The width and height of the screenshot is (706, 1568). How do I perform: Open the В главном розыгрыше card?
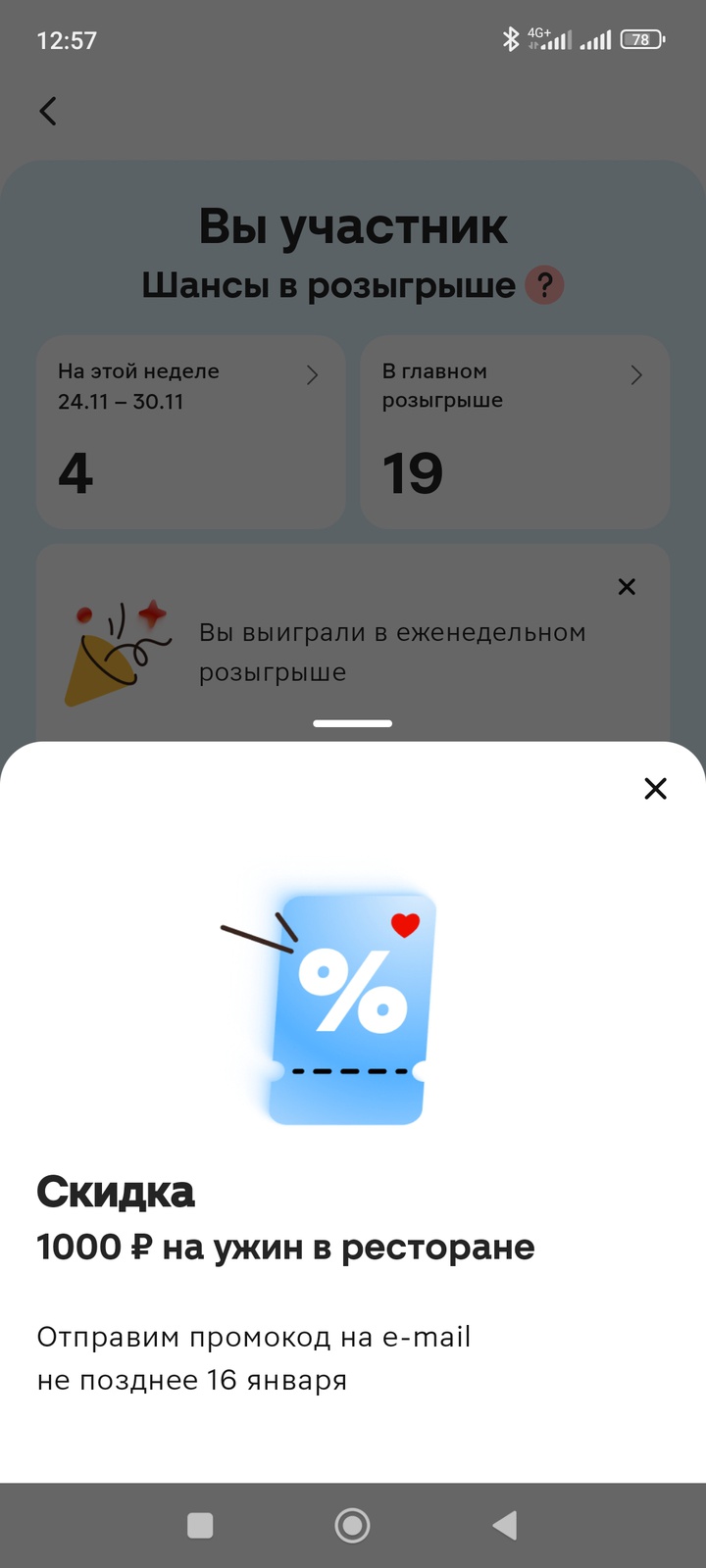514,431
